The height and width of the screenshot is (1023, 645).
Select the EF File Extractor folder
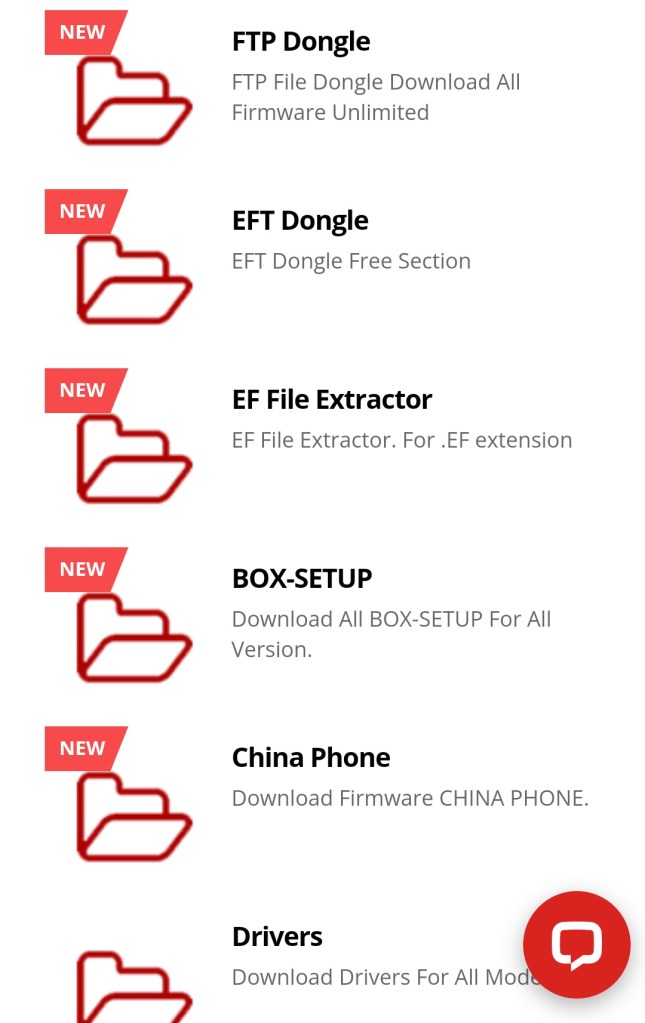point(331,400)
